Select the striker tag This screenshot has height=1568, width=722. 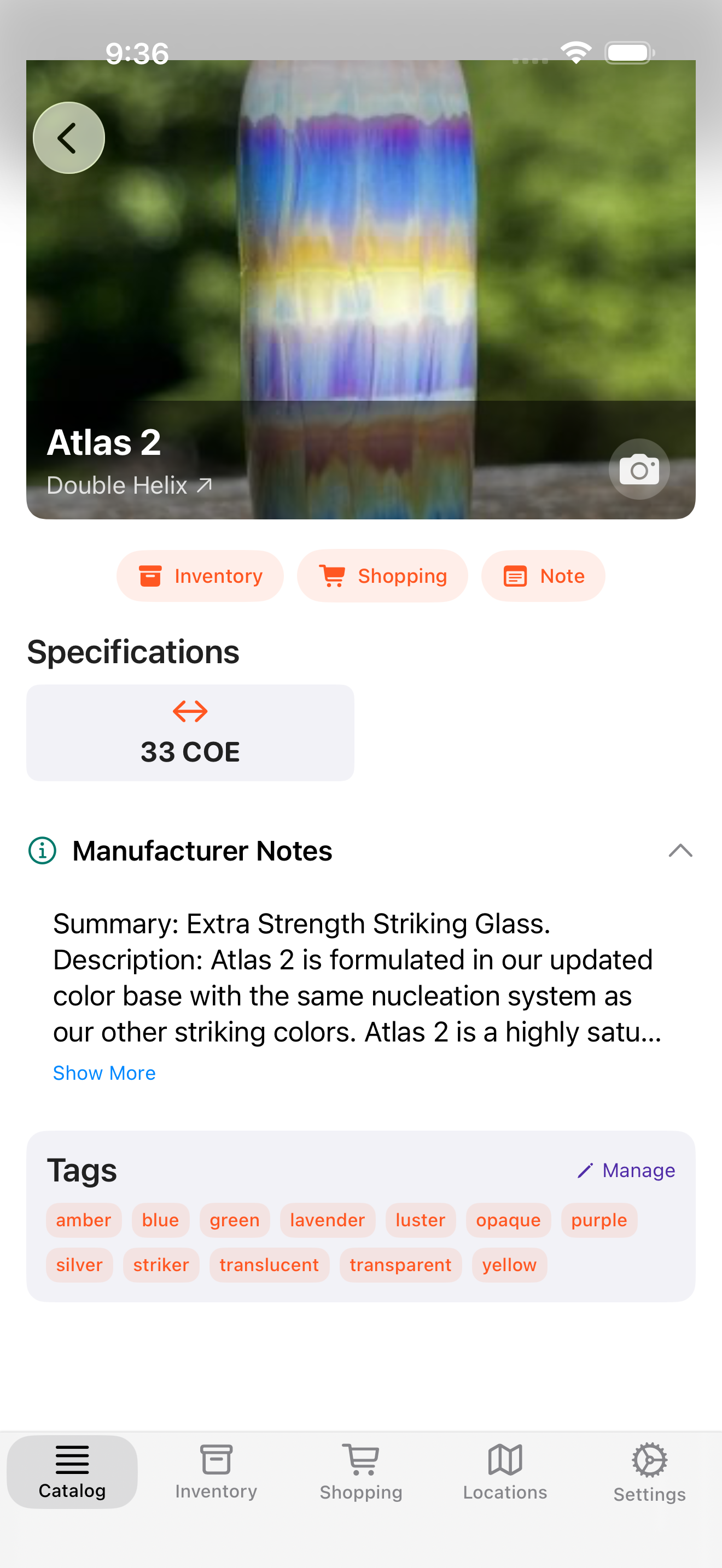[161, 1264]
